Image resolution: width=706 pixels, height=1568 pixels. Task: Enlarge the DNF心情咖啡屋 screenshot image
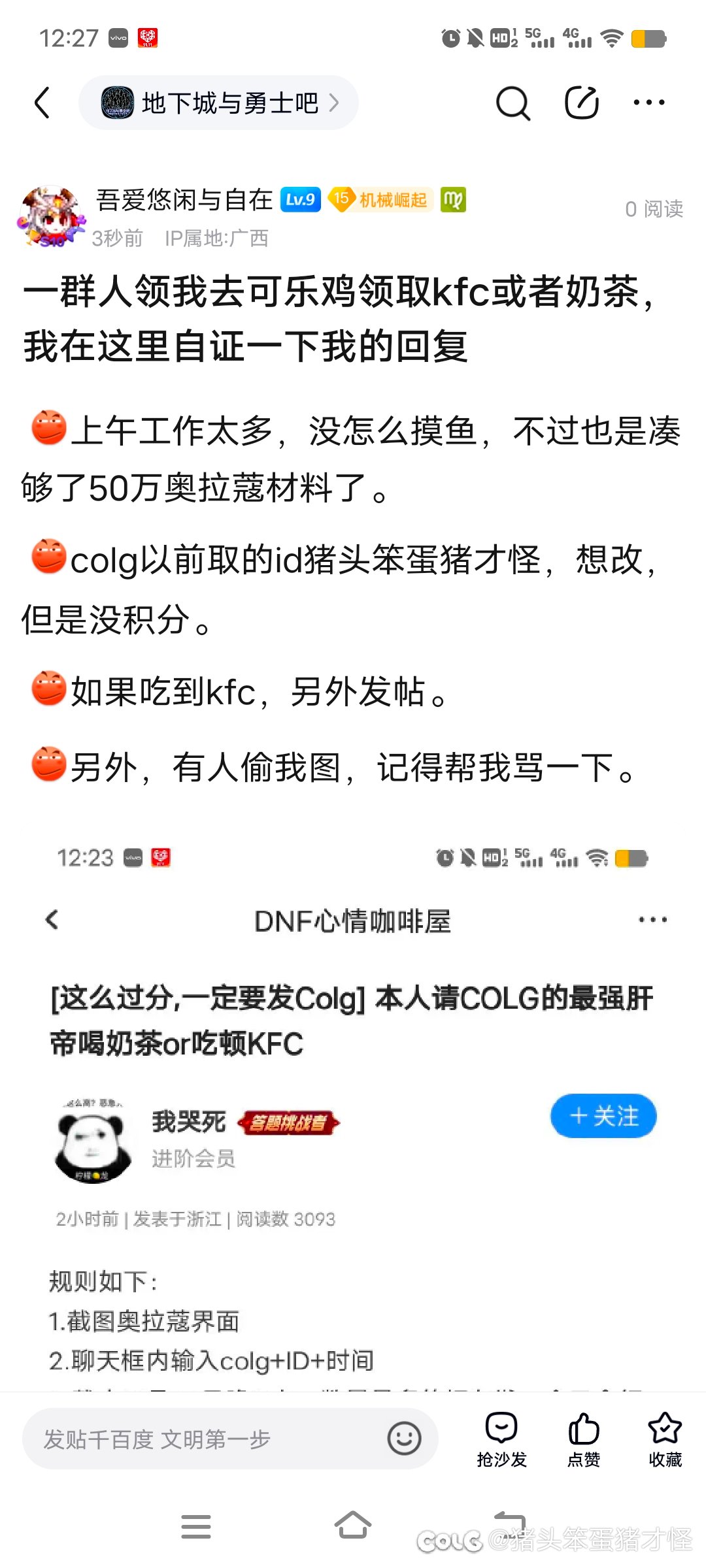(353, 1111)
